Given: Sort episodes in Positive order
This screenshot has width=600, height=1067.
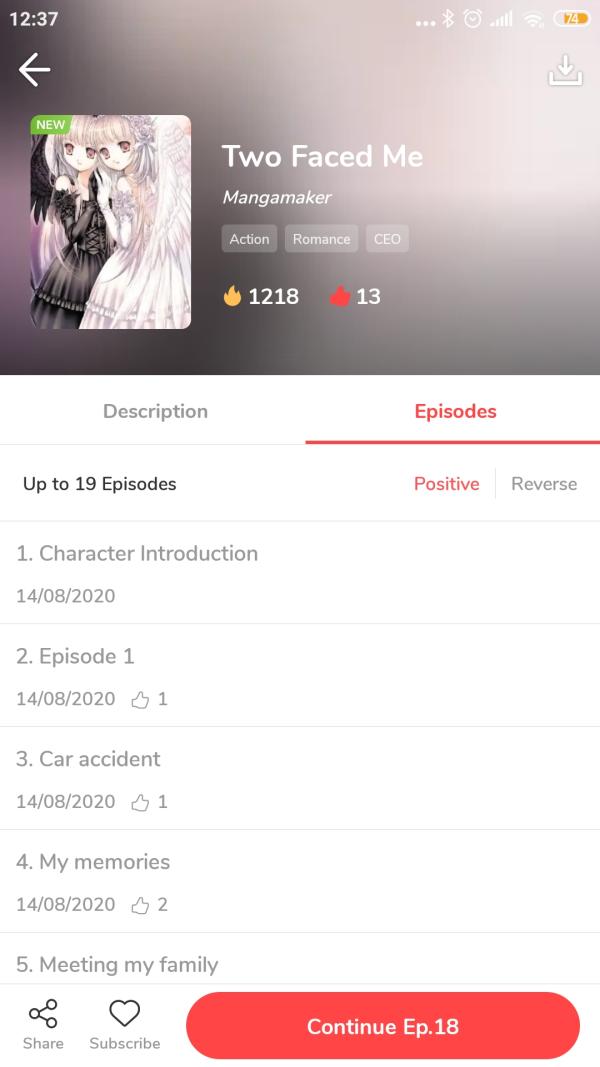Looking at the screenshot, I should tap(446, 484).
